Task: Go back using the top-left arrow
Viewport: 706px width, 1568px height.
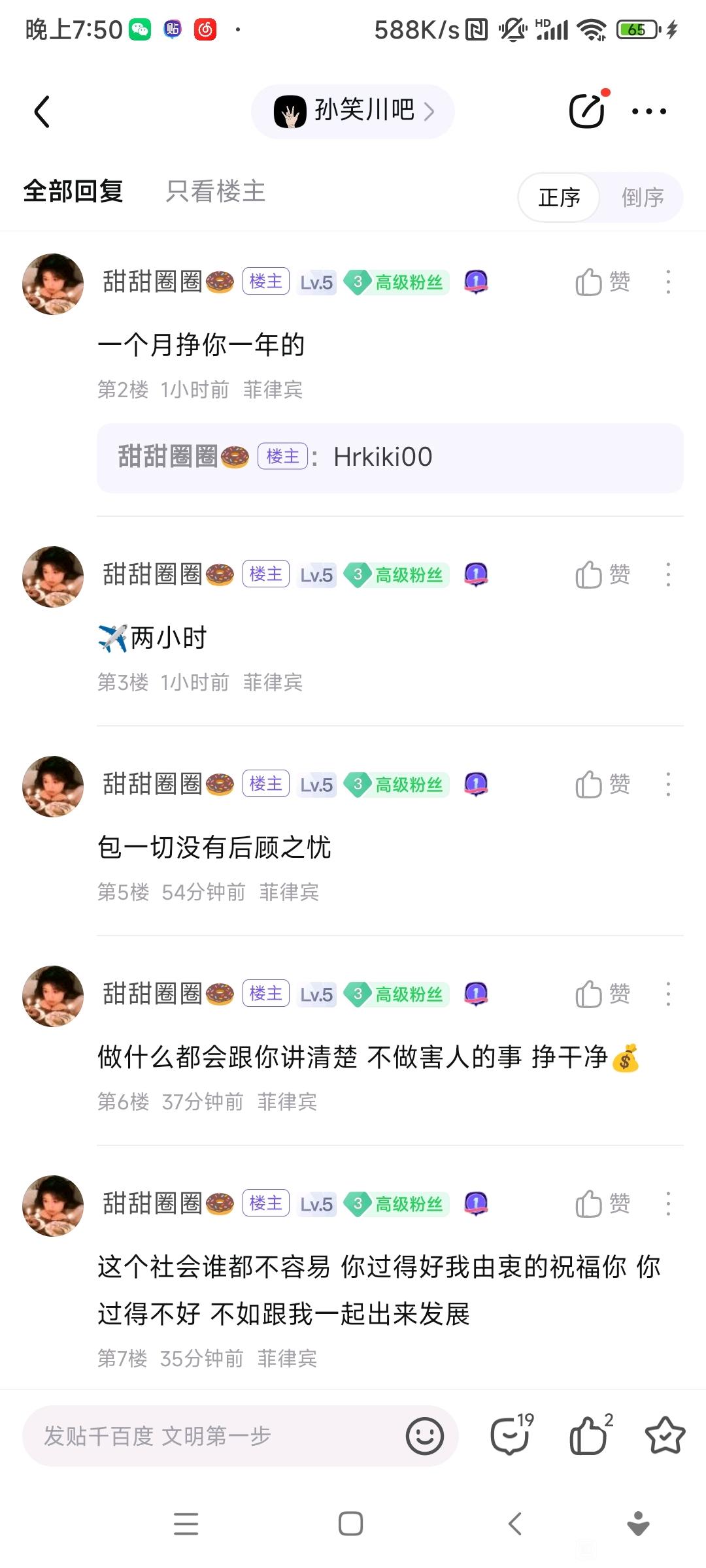Action: 42,111
